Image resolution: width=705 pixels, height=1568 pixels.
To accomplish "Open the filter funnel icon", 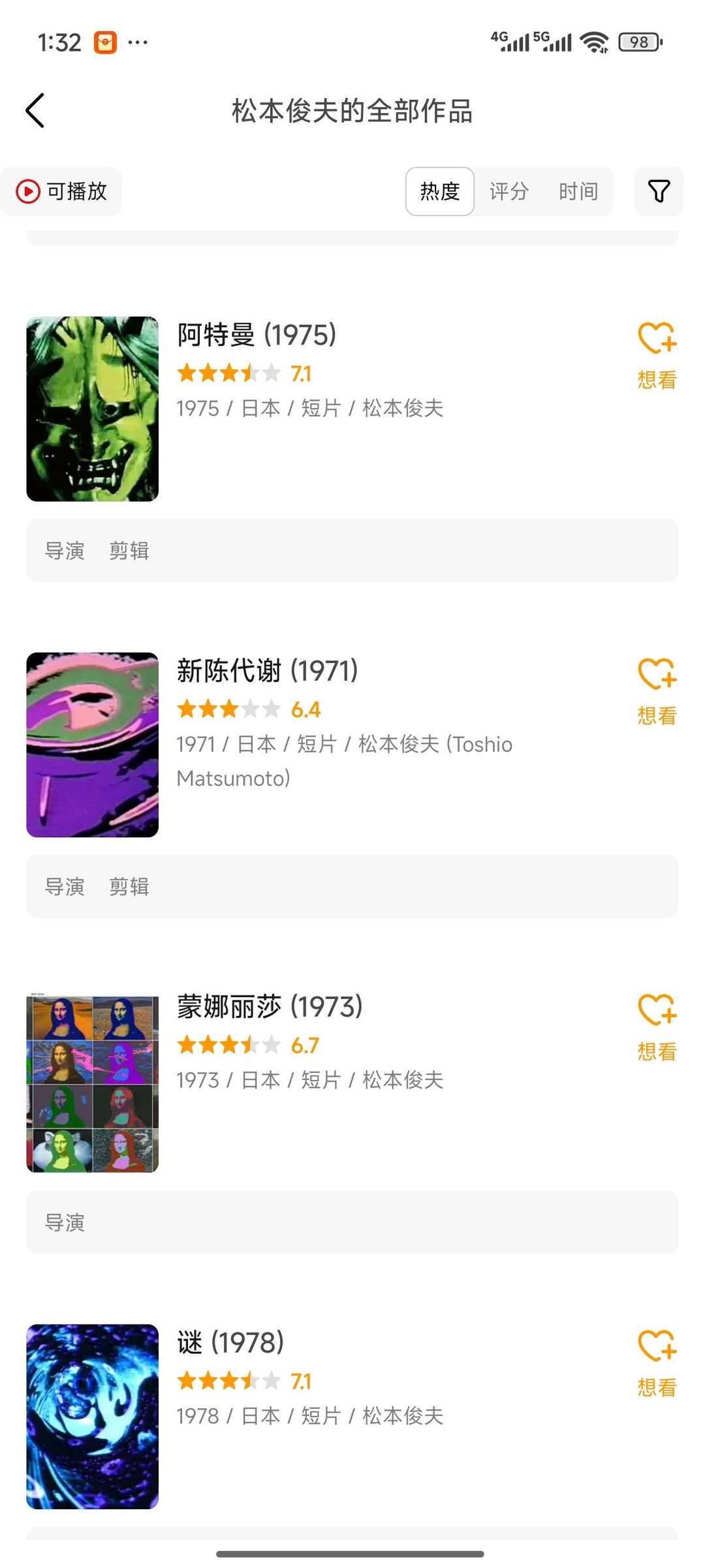I will [658, 191].
